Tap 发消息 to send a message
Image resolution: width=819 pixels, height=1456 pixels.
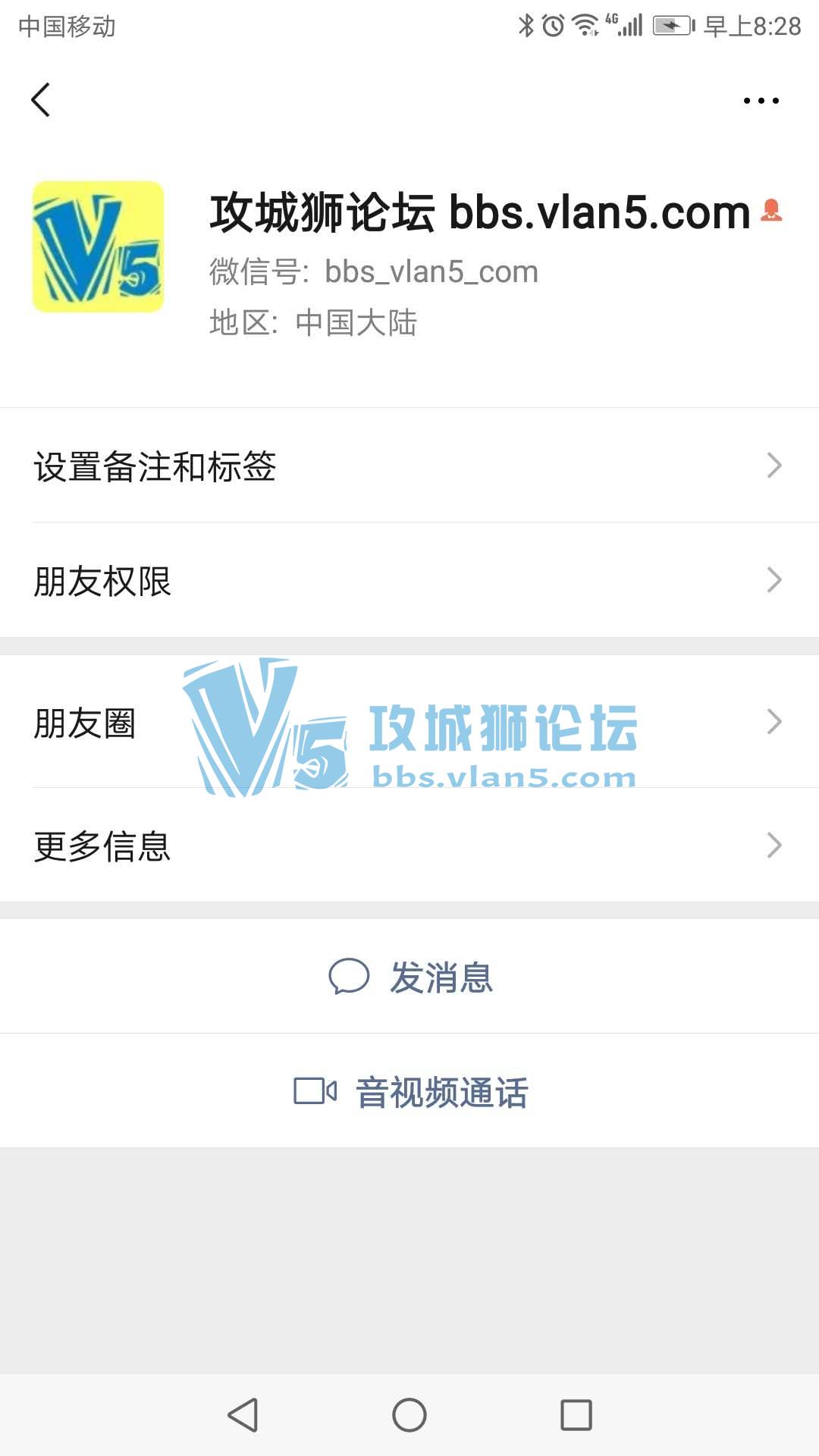pyautogui.click(x=410, y=977)
